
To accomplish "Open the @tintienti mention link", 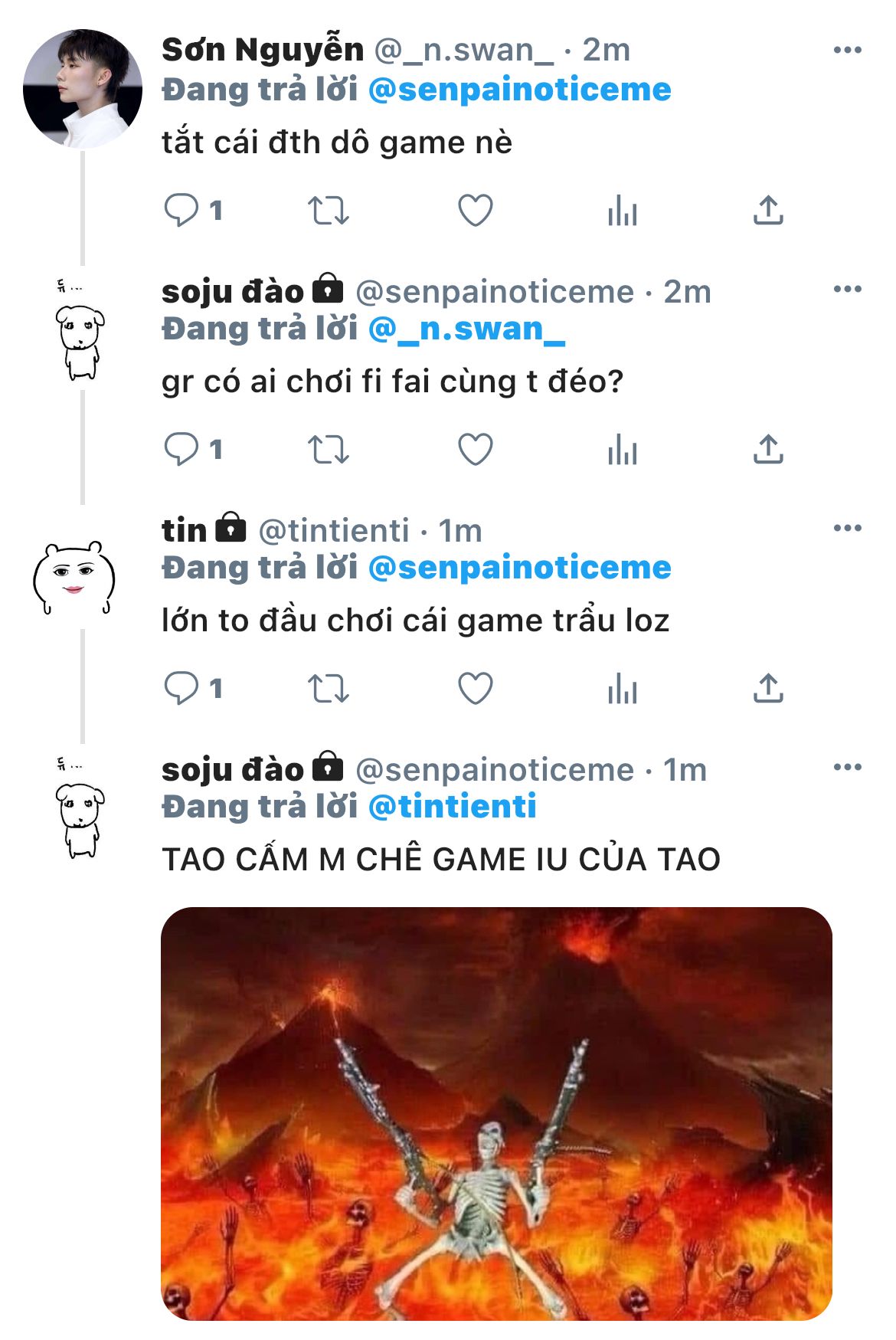I will click(x=452, y=807).
